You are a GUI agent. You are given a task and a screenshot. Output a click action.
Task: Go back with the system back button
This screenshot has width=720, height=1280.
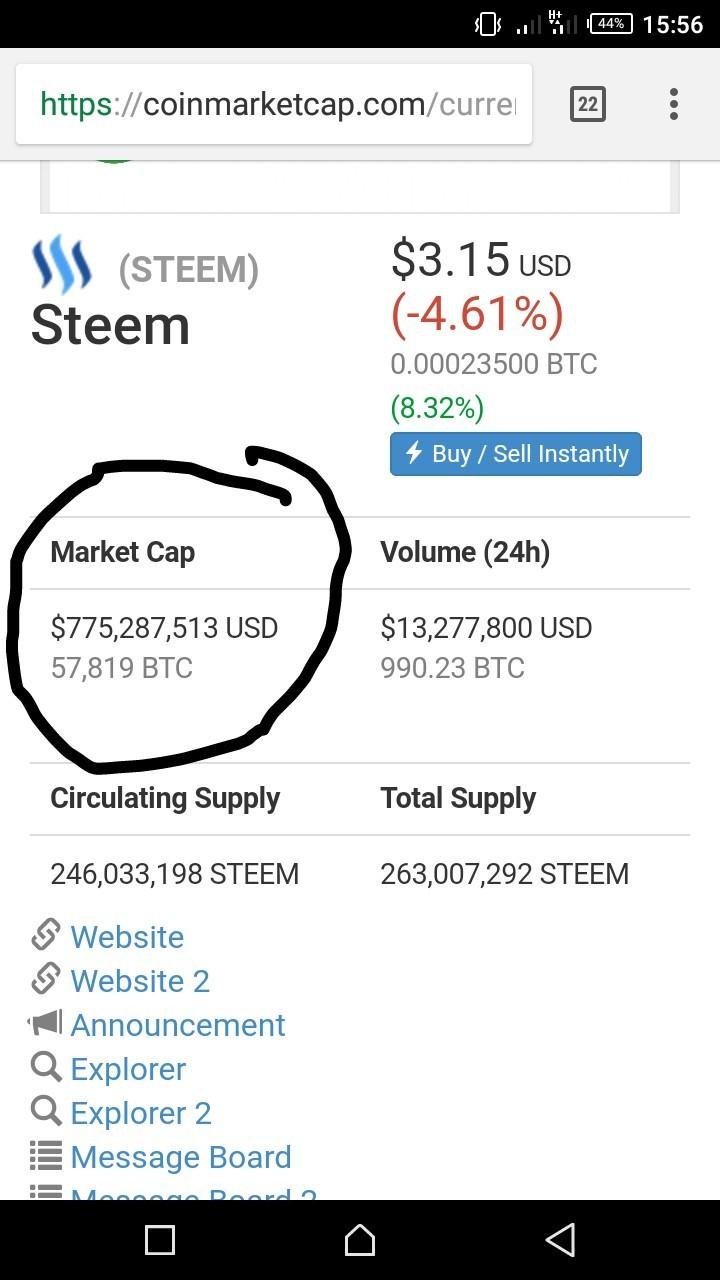(560, 1240)
